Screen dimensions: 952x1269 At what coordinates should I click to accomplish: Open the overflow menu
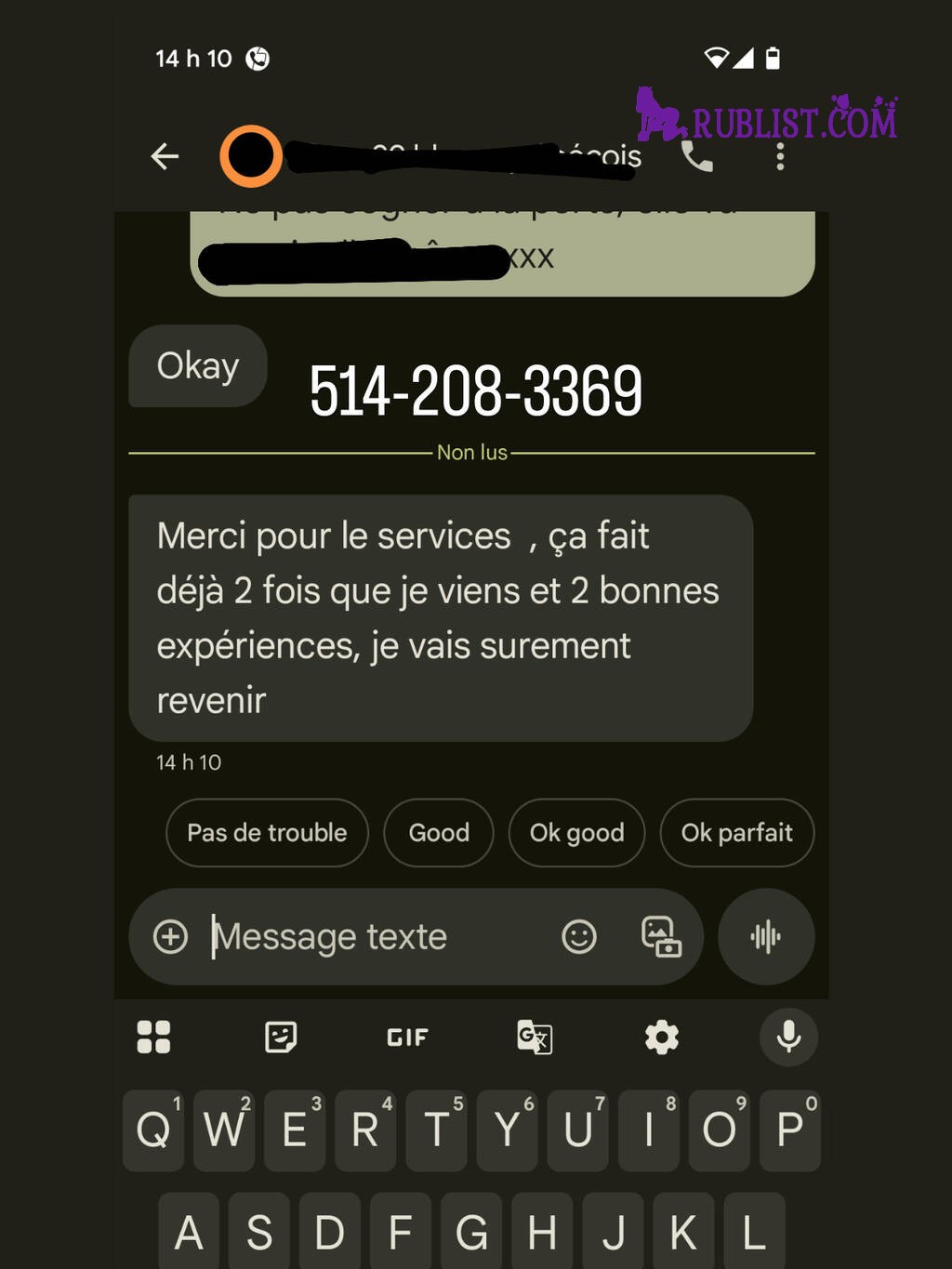pos(780,156)
